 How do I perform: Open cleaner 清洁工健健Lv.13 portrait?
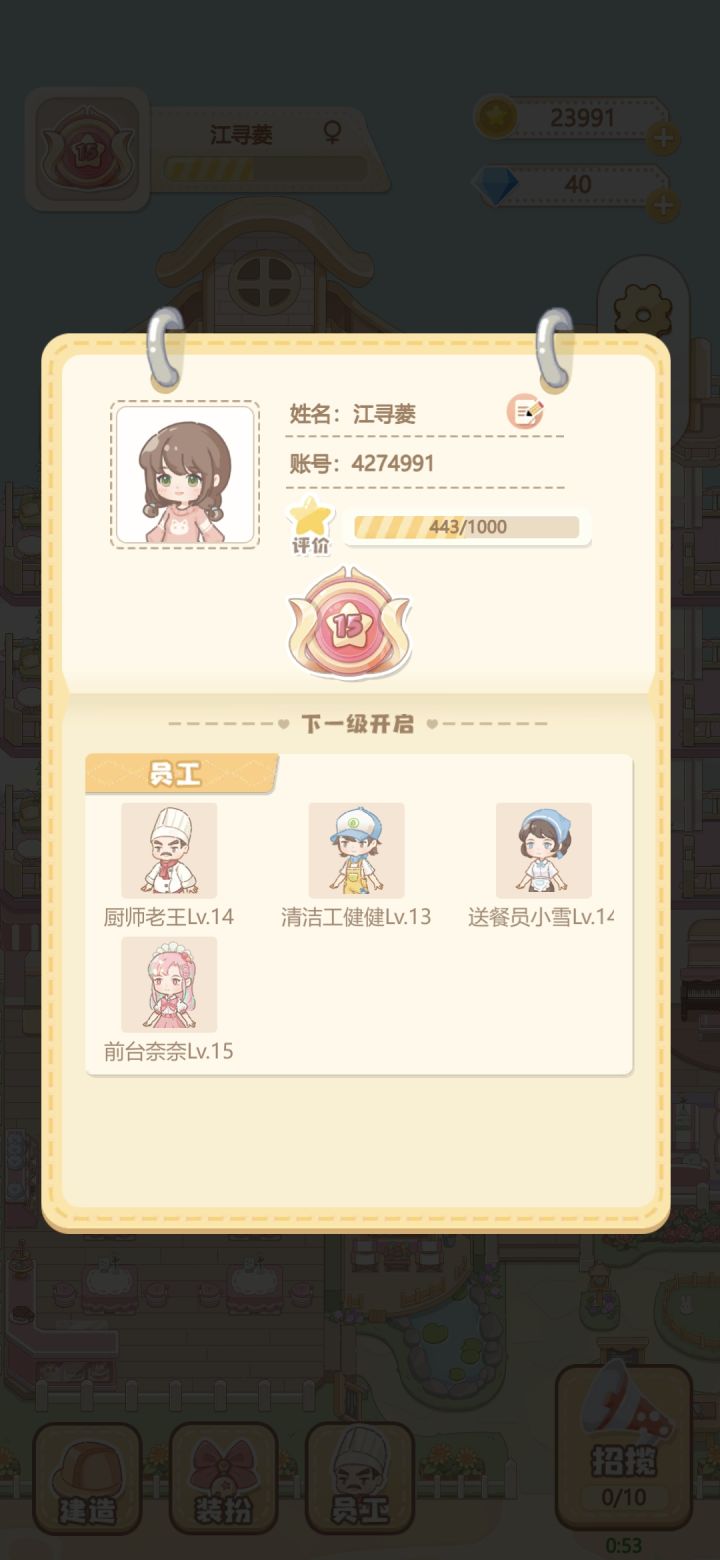point(355,849)
